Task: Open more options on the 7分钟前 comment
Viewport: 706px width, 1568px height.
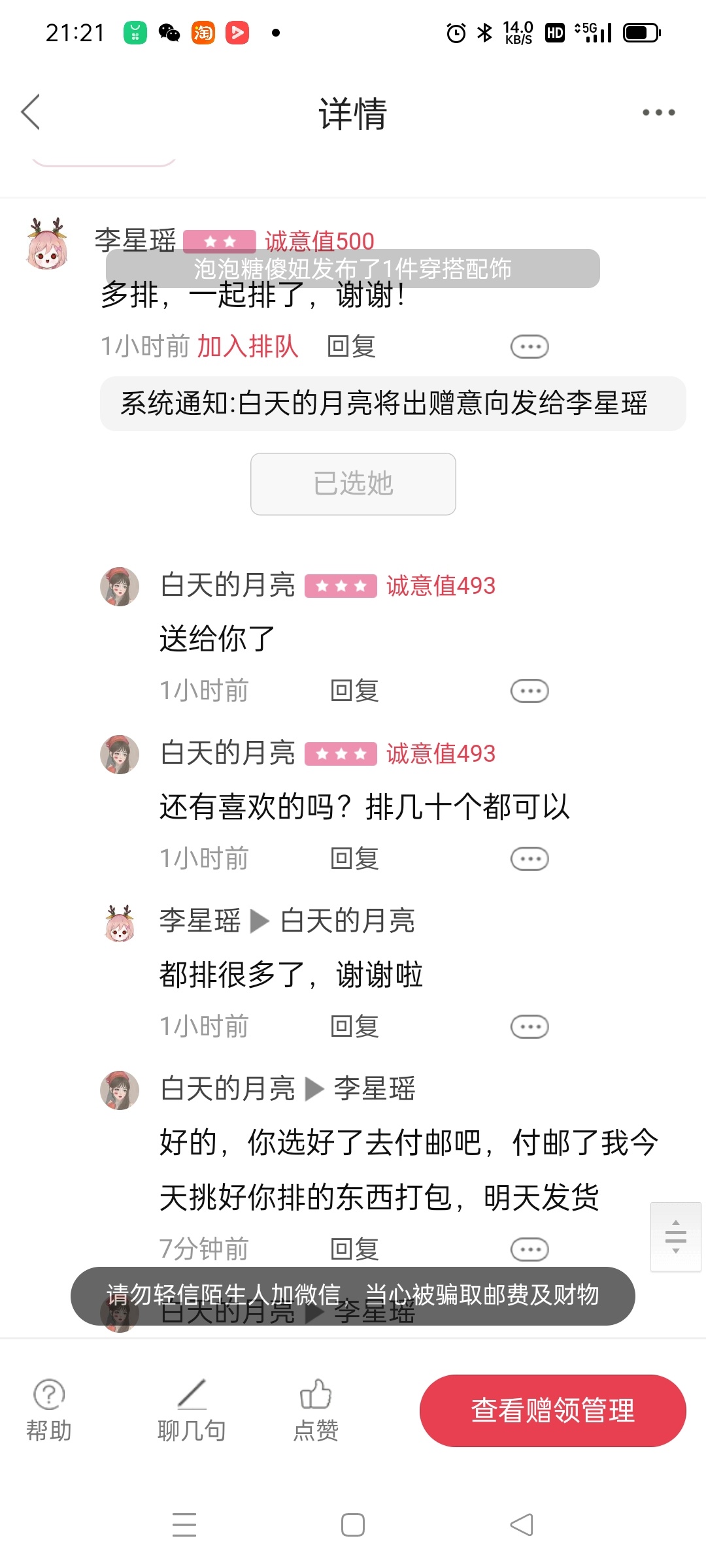Action: 529,1249
